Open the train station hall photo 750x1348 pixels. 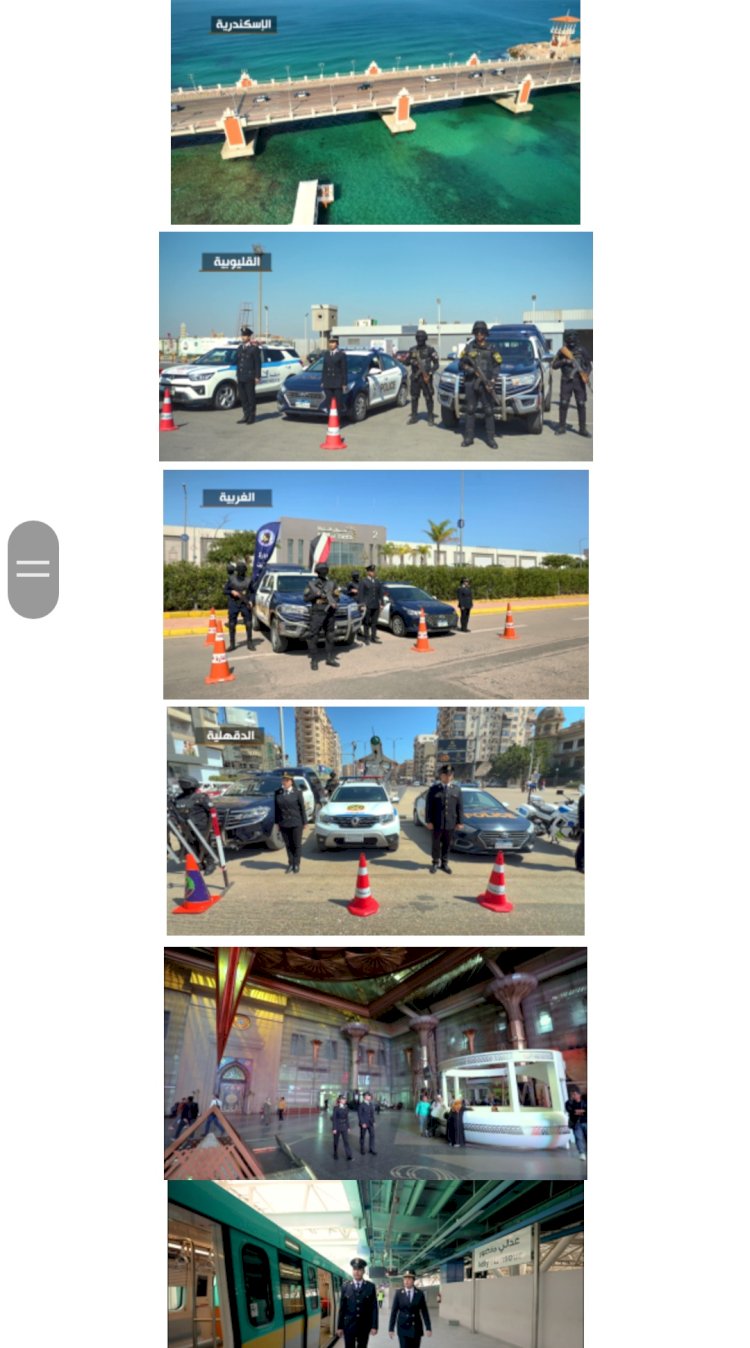pos(375,1063)
